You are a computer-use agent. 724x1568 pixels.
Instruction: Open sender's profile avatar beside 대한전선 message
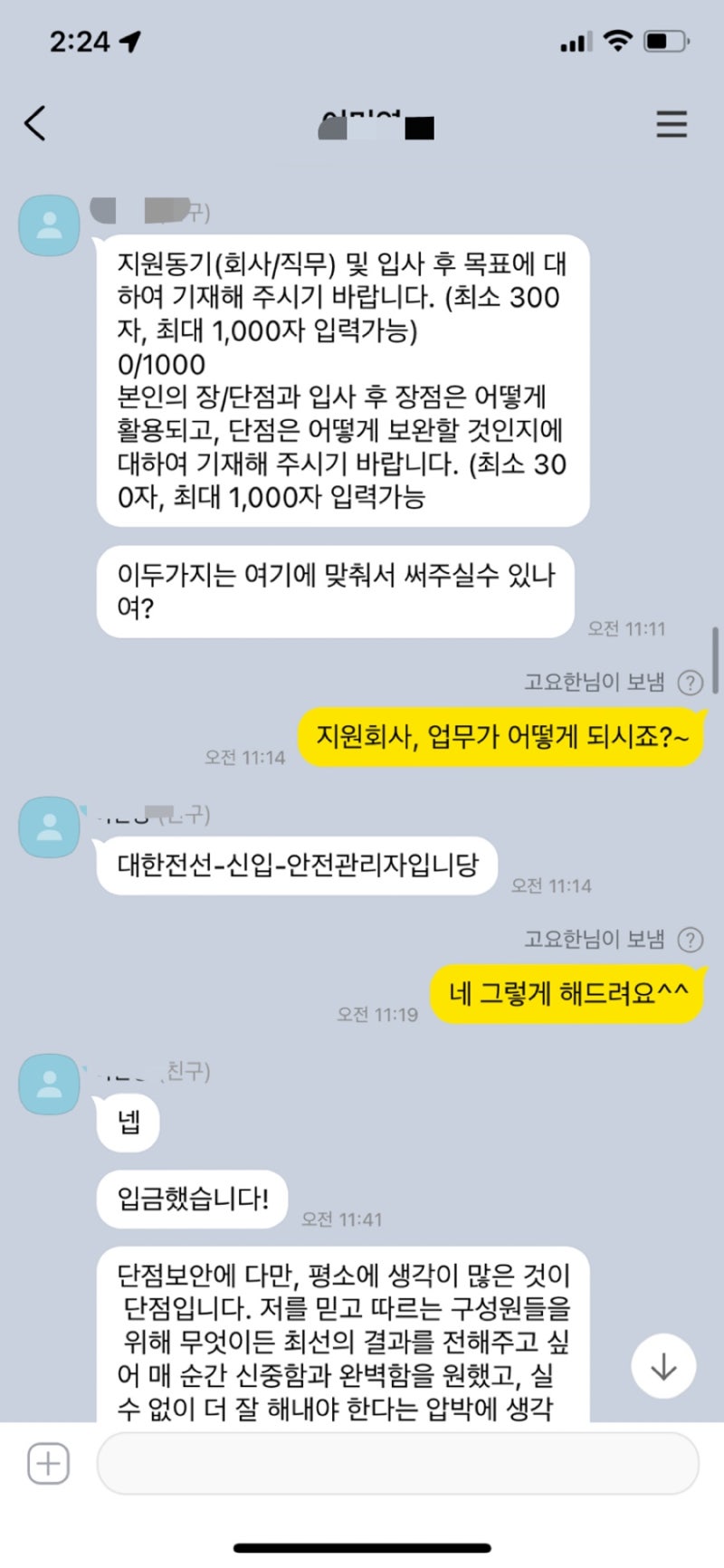[49, 827]
